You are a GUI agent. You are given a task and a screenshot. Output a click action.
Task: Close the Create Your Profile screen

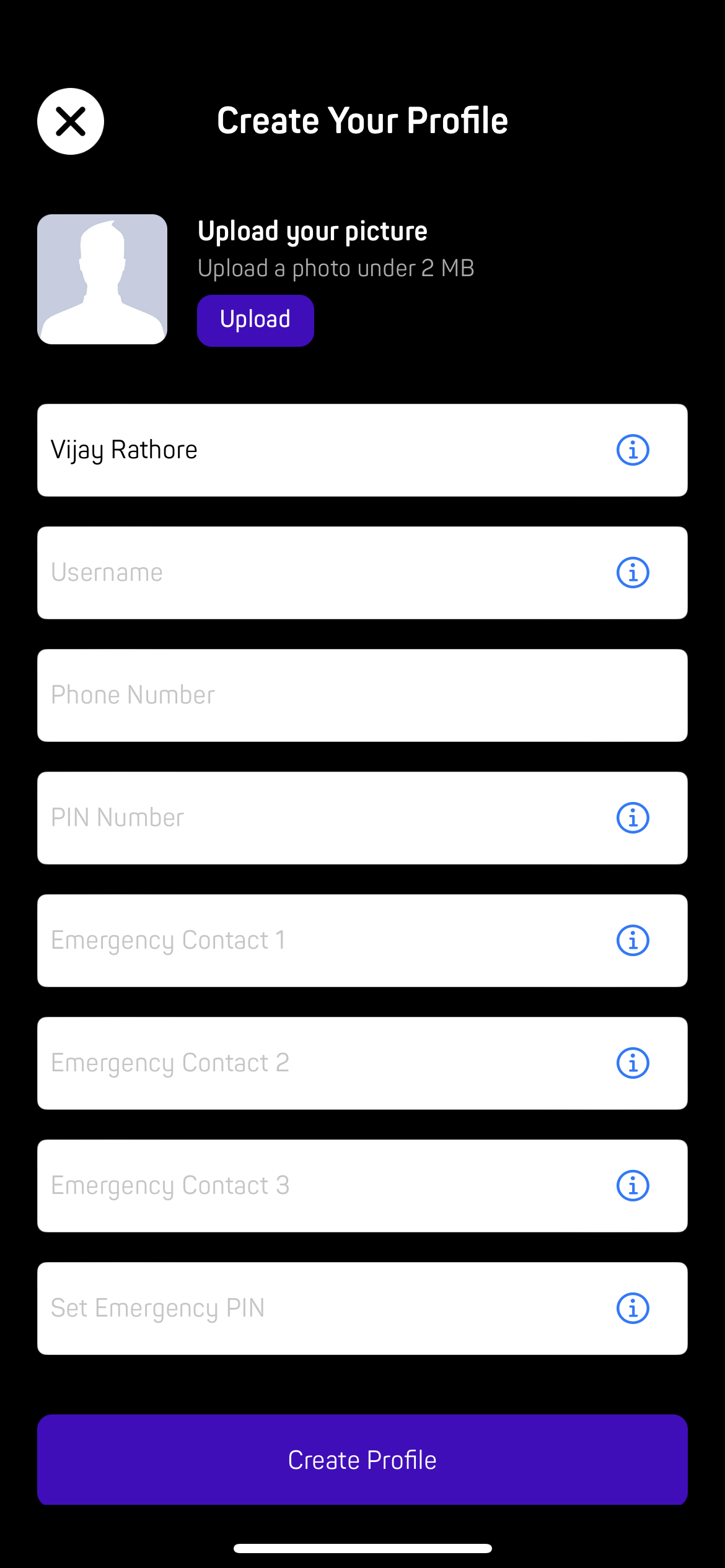pos(71,121)
